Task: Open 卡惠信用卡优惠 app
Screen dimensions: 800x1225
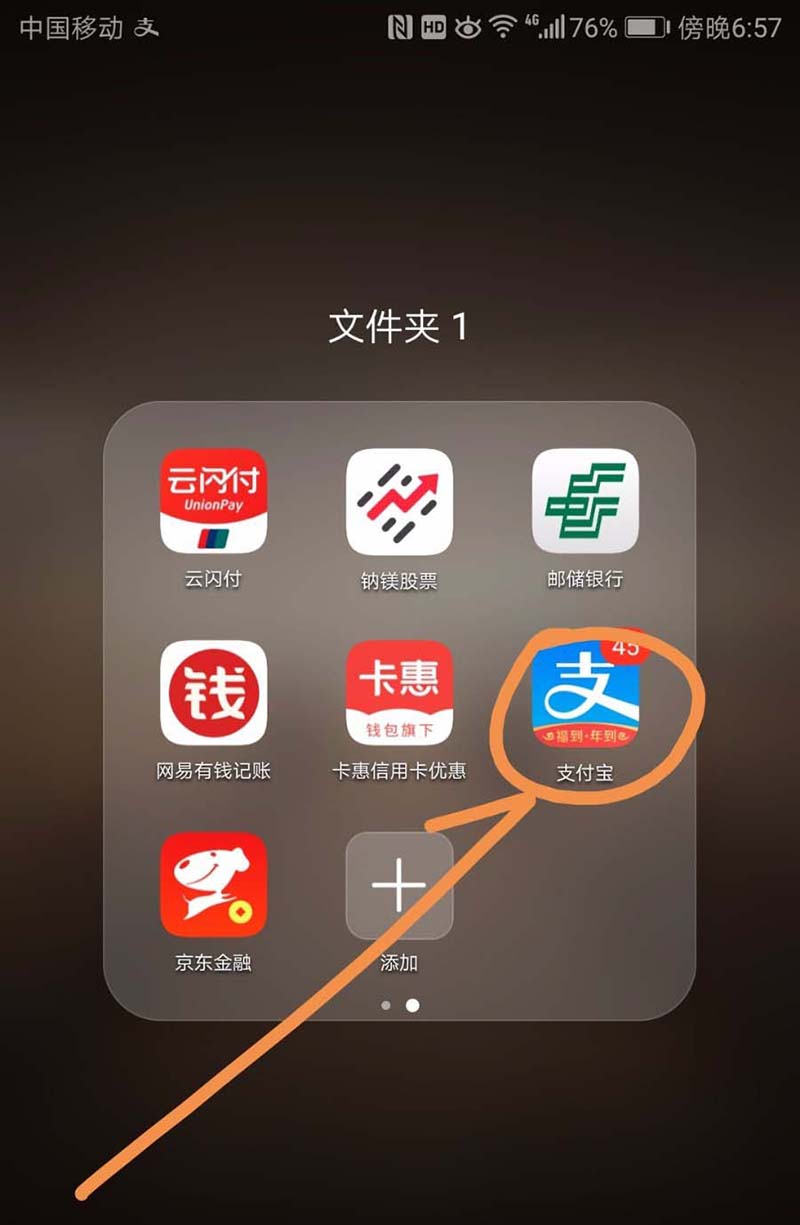Action: point(399,693)
